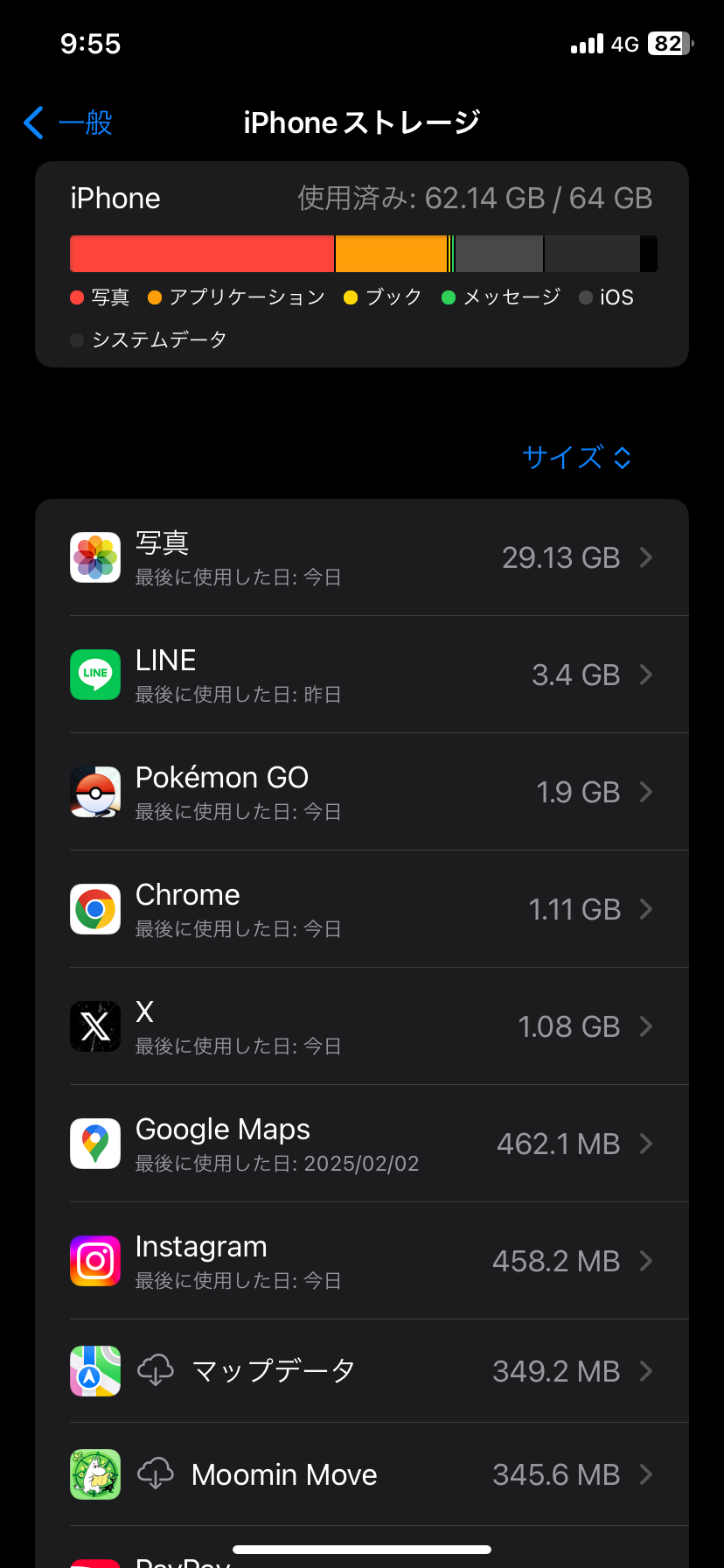Select the Google Maps pin icon
724x1568 pixels.
94,1144
